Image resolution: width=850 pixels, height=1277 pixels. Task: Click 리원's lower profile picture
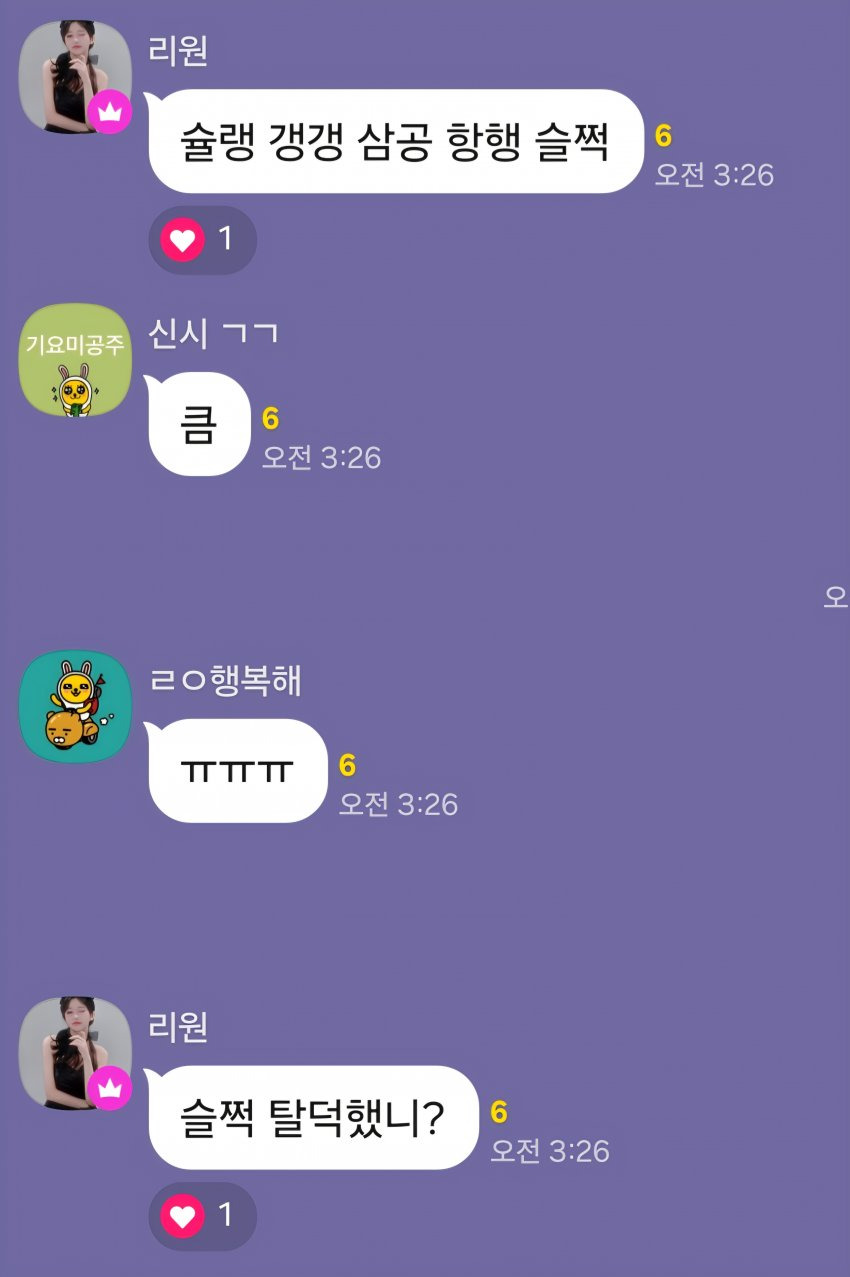point(72,1050)
